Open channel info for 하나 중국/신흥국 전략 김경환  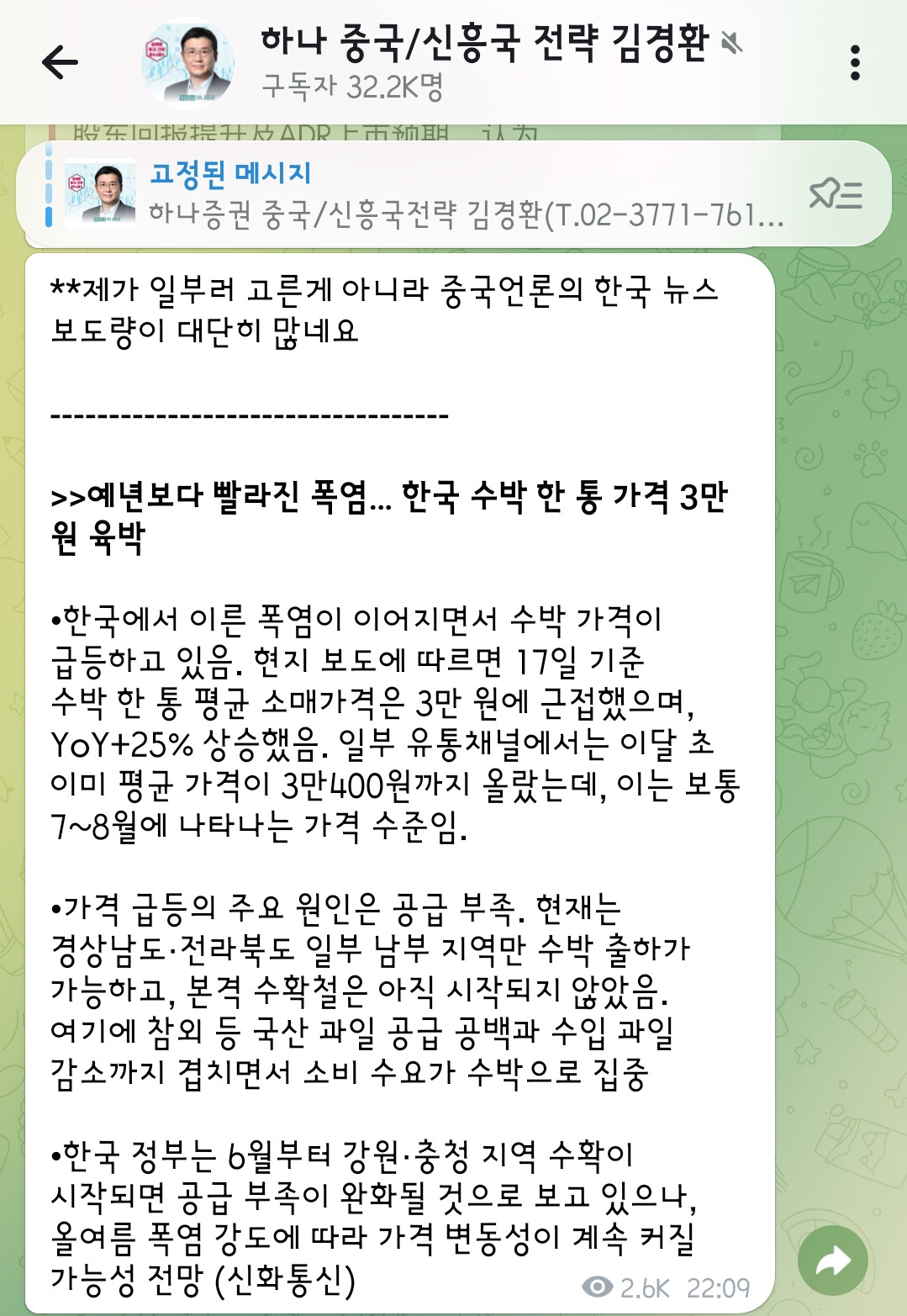click(484, 61)
